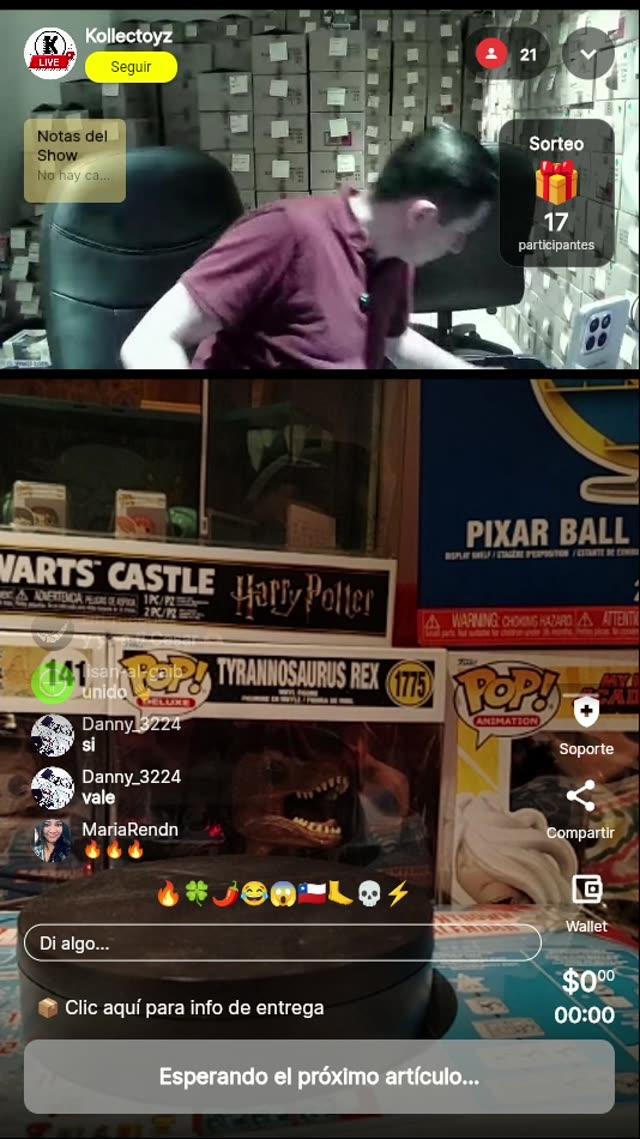
Task: Send the four-leaf clover emoji reaction
Action: click(196, 894)
